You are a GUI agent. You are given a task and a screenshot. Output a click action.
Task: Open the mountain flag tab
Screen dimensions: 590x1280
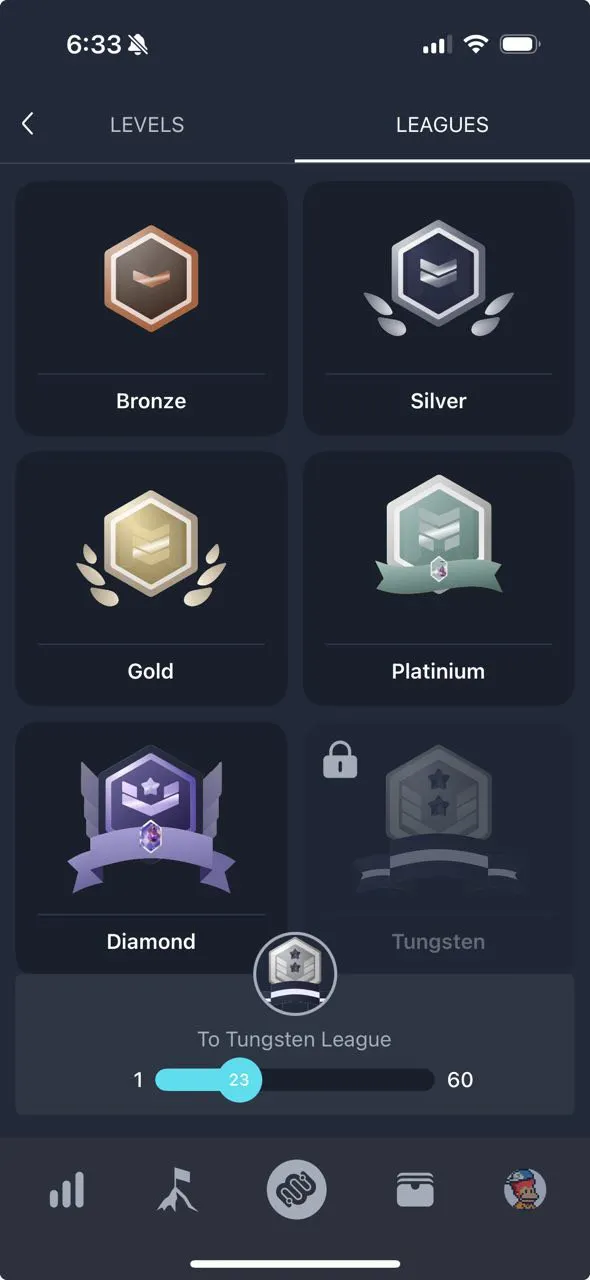[177, 1190]
